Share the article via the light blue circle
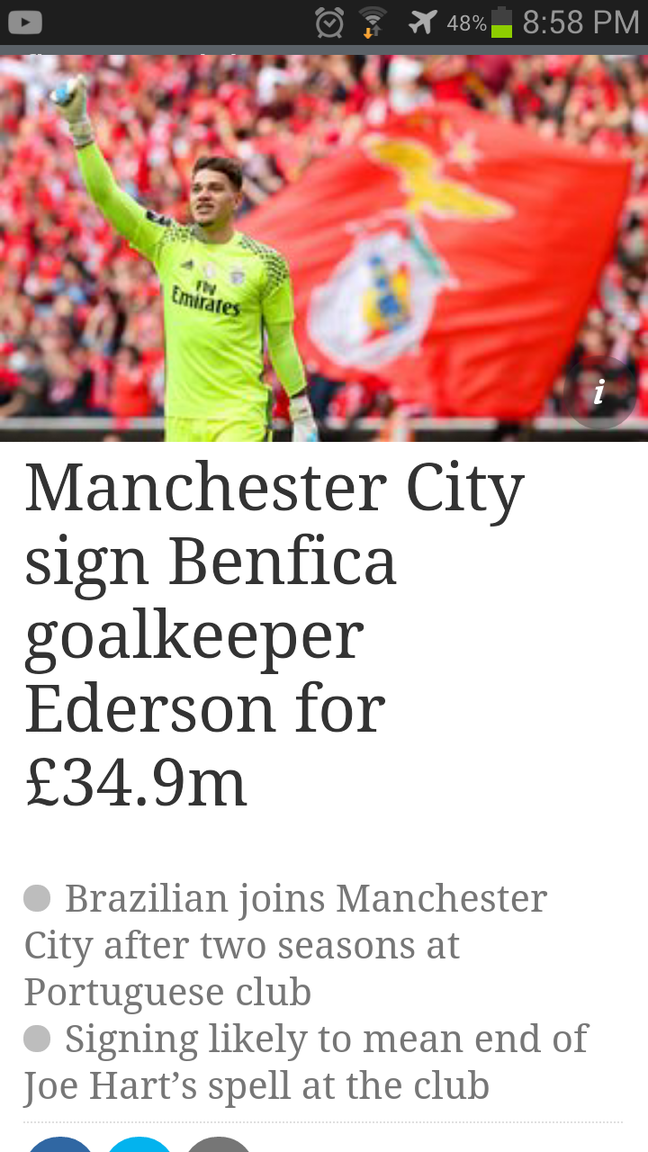 point(140,1145)
